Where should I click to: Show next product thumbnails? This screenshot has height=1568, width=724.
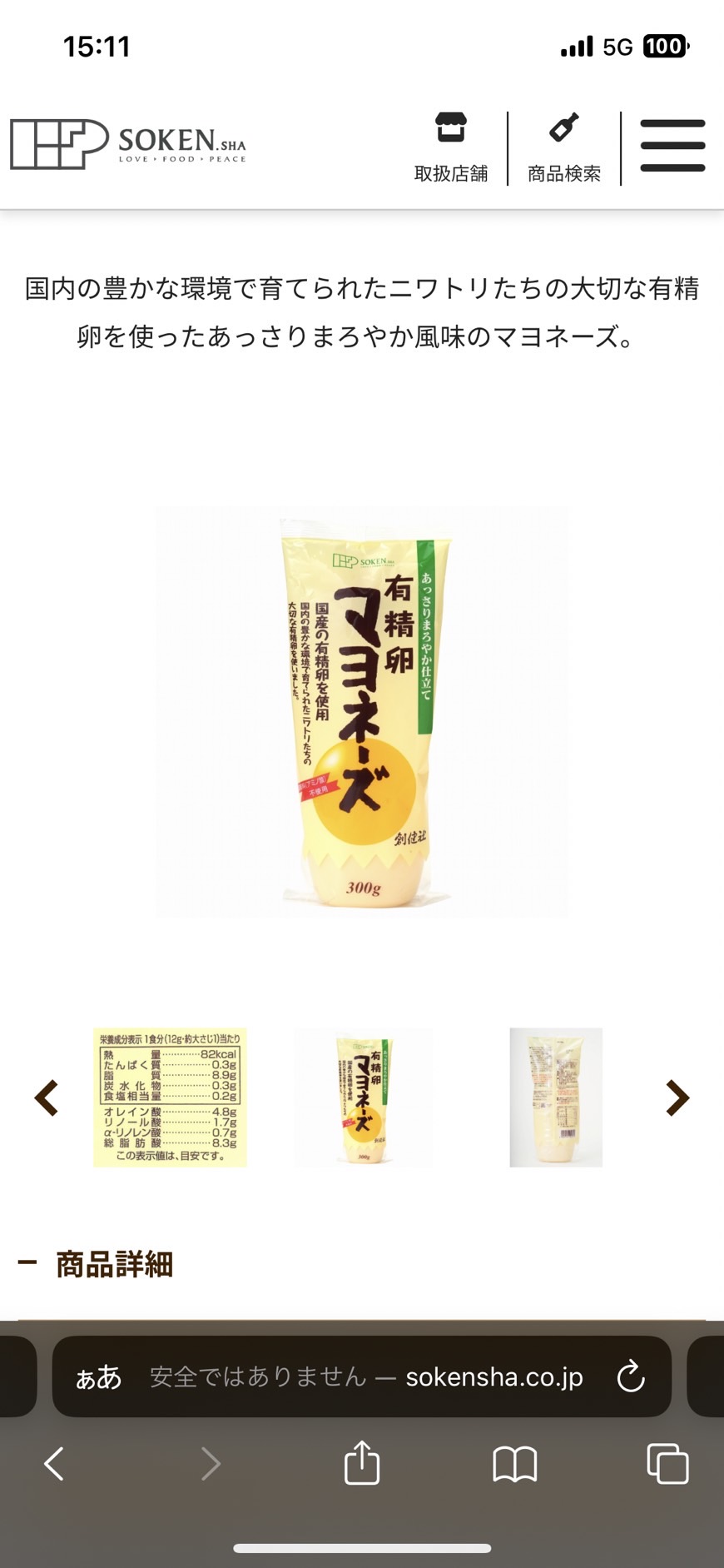click(677, 1098)
